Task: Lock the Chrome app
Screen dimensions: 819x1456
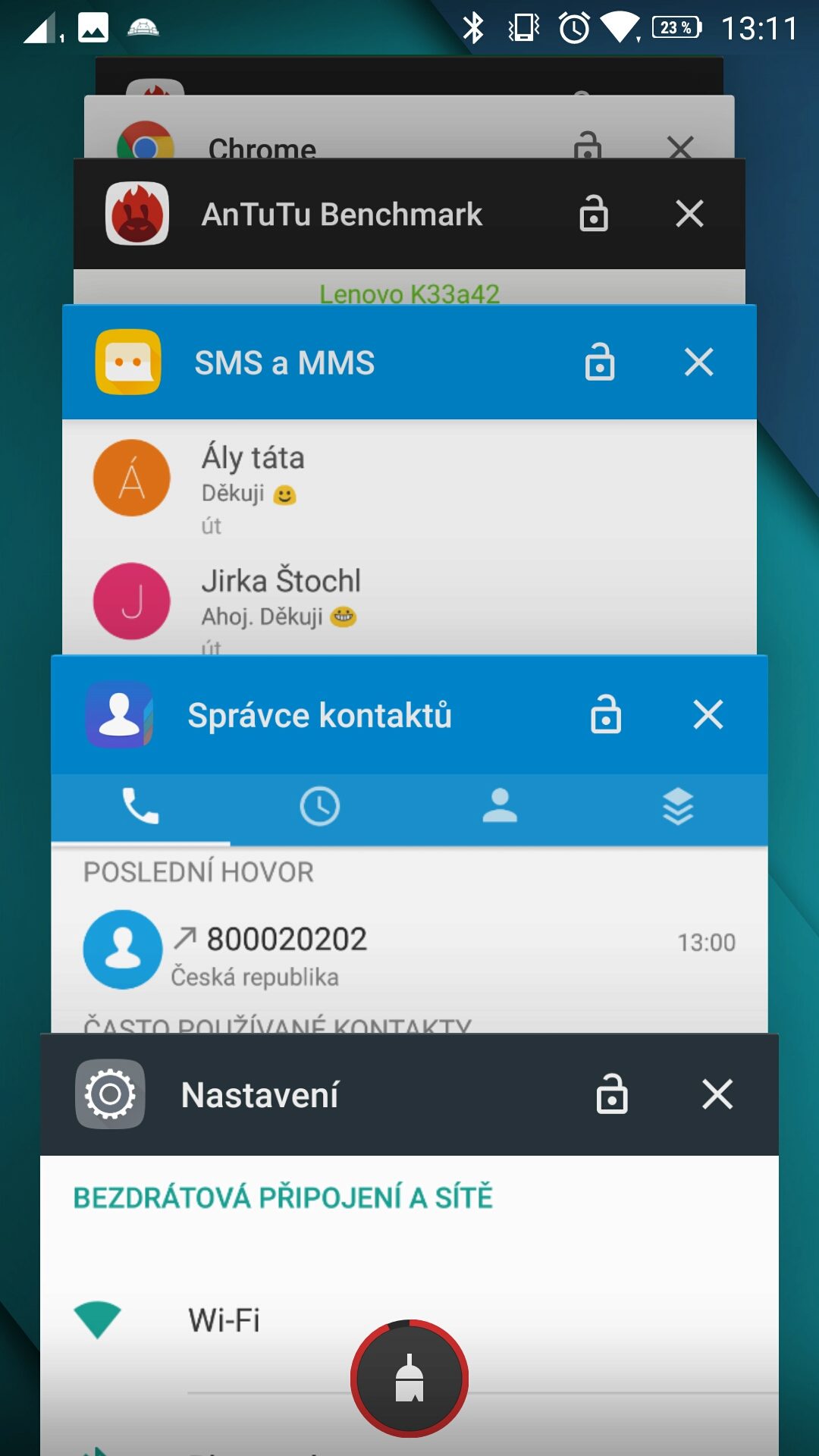Action: point(588,145)
